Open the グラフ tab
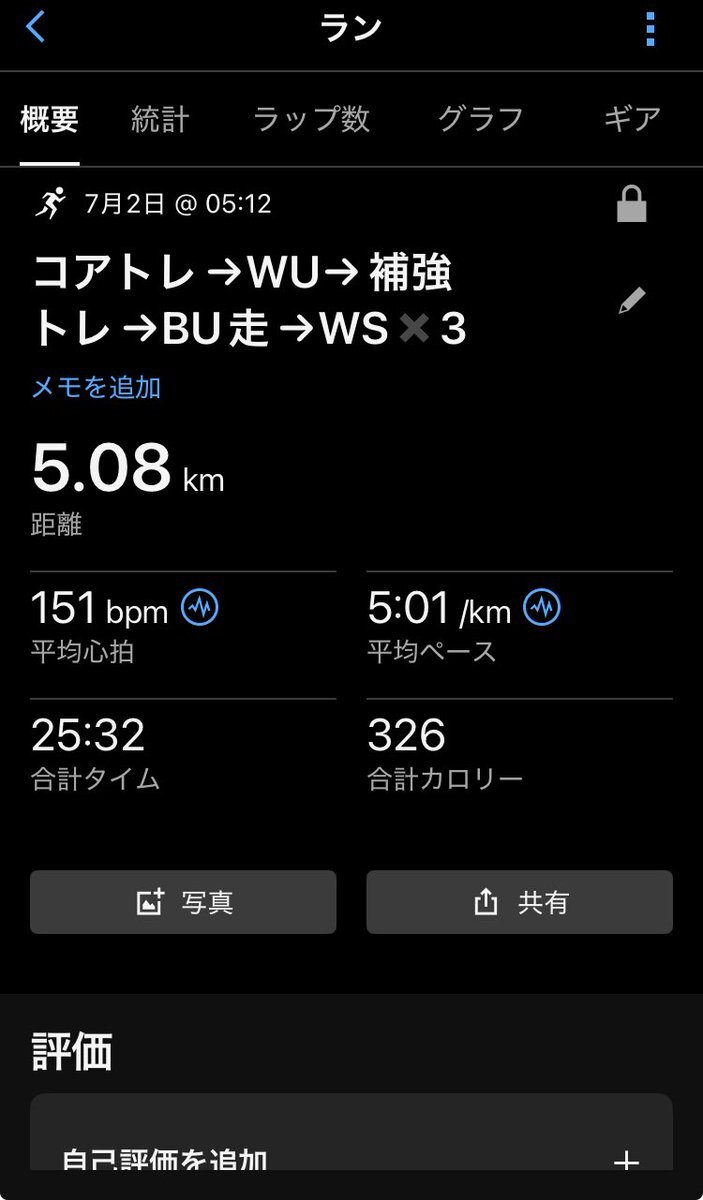Image resolution: width=703 pixels, height=1200 pixels. (x=480, y=119)
